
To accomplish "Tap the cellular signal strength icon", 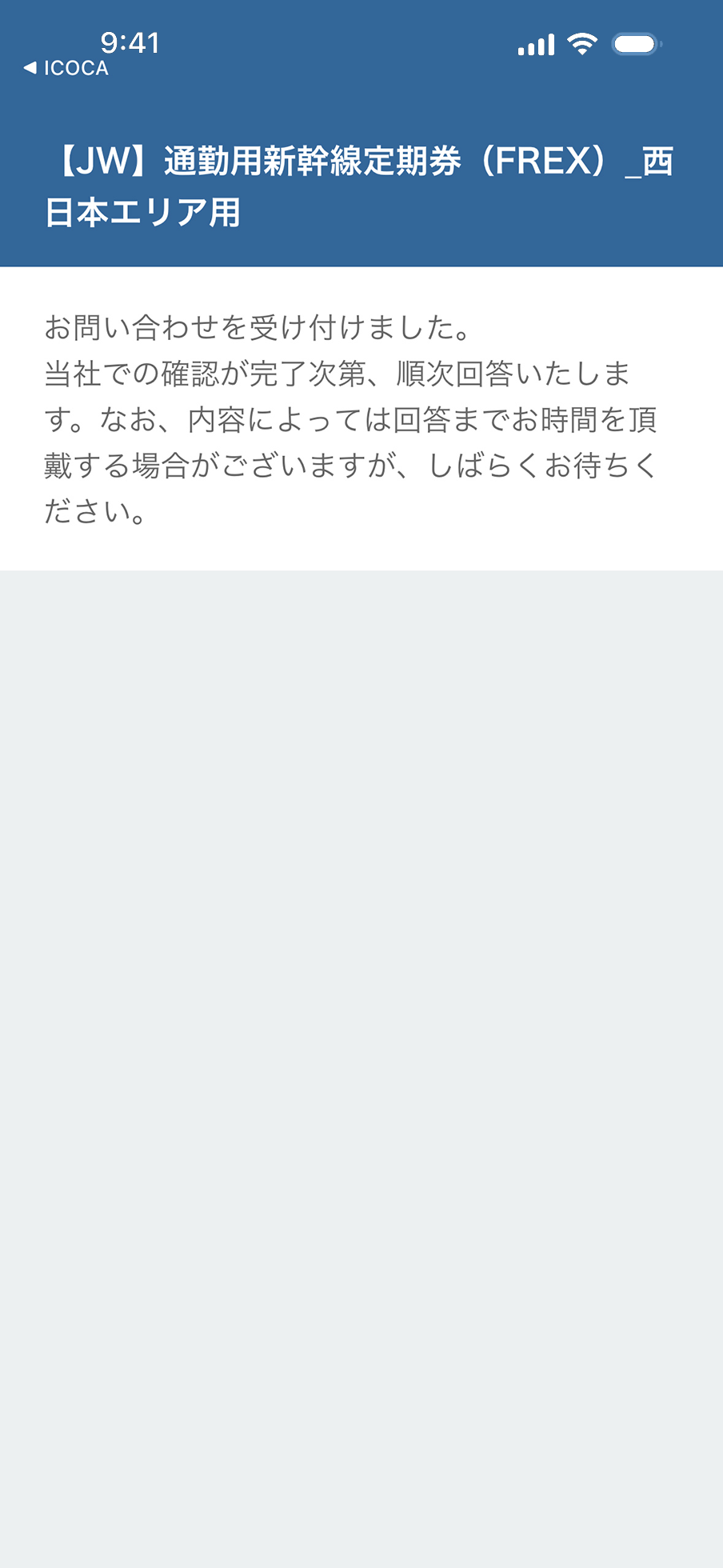I will tap(537, 44).
